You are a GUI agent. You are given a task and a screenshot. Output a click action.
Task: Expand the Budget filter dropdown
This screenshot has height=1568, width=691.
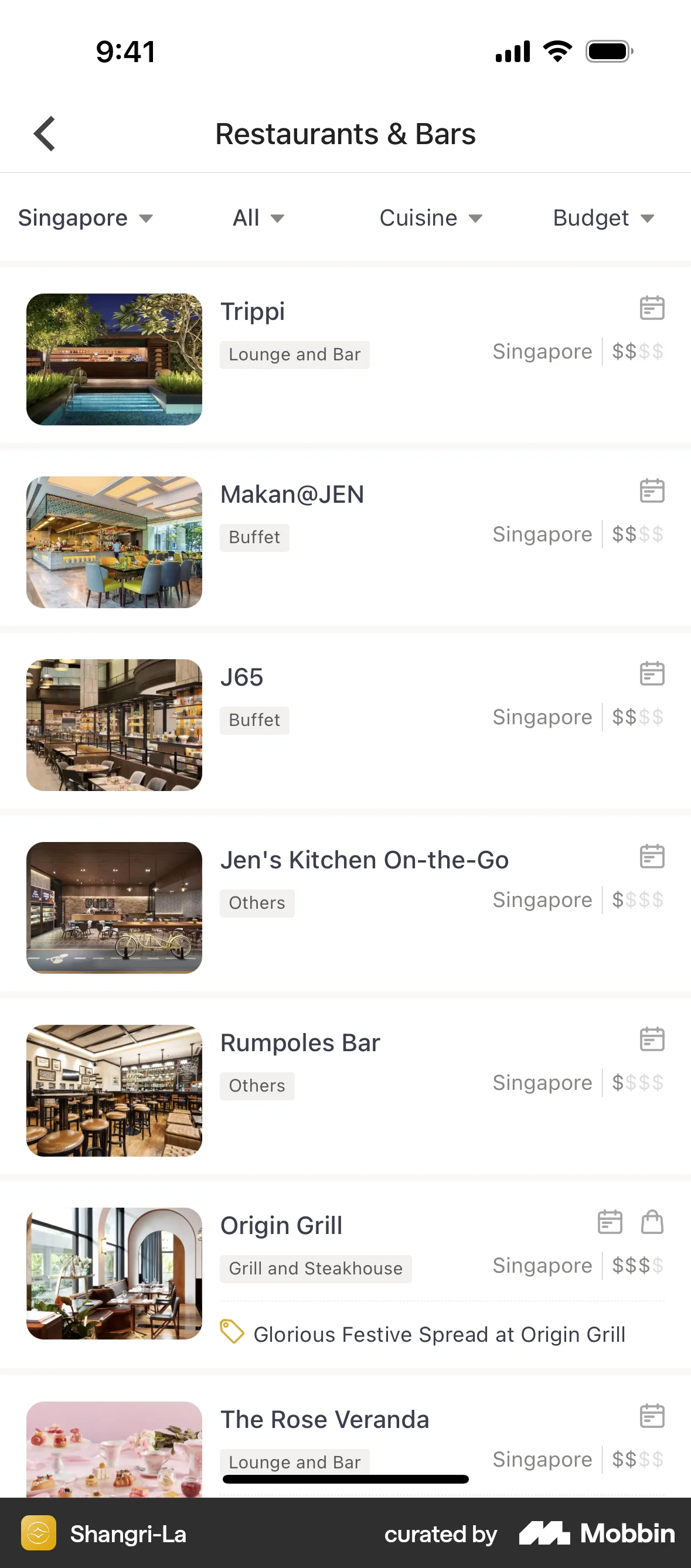(603, 218)
